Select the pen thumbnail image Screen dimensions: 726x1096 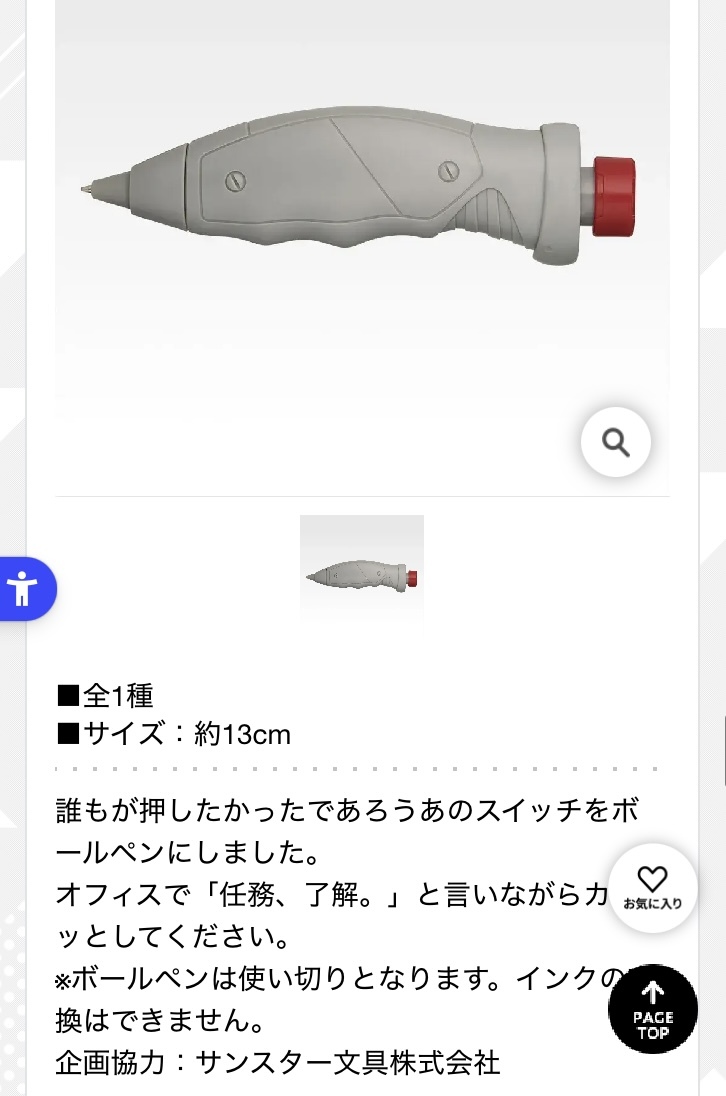(362, 576)
